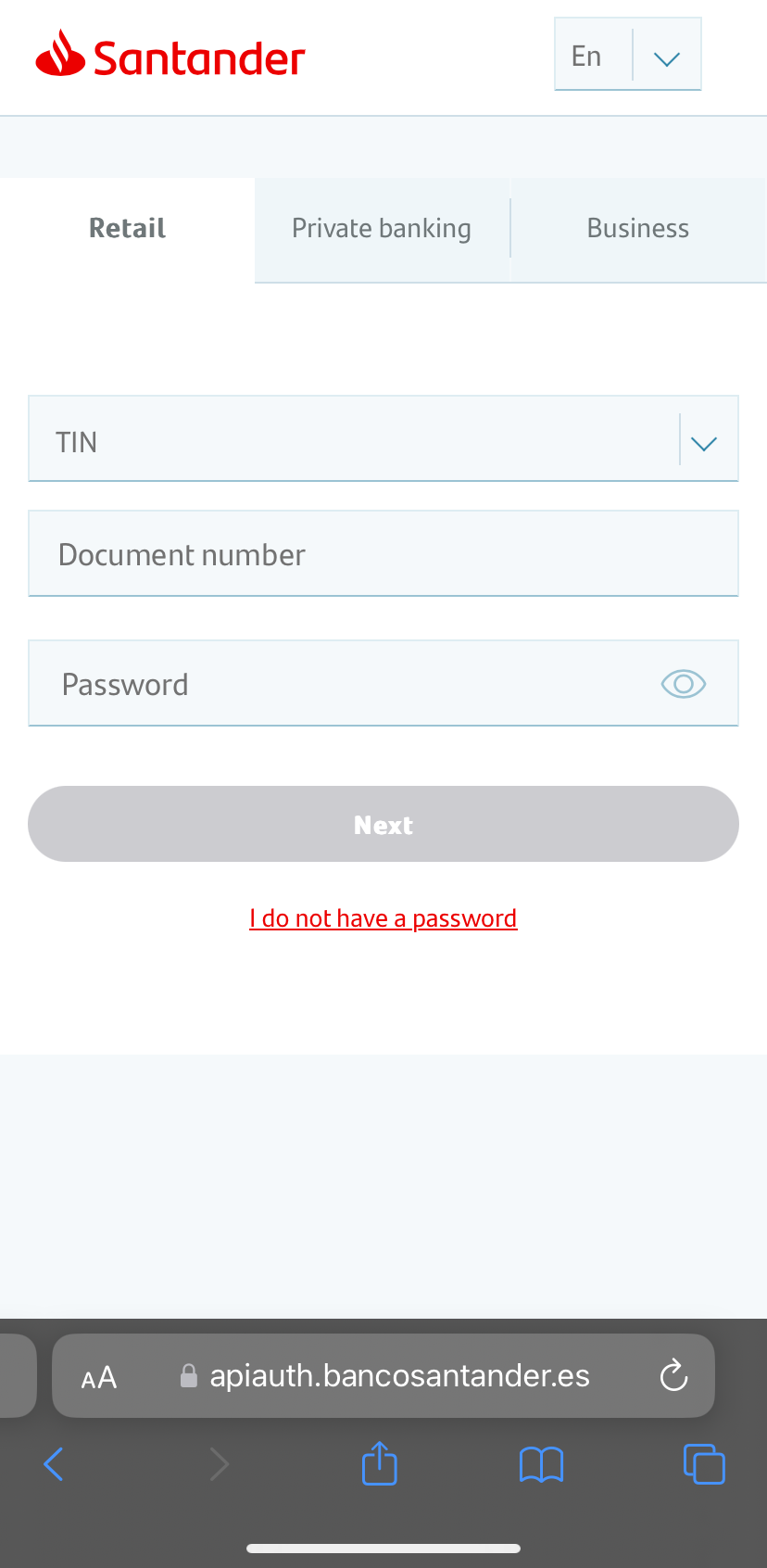Screen dimensions: 767x1568
Task: Show the password using the eye icon
Action: pos(683,684)
